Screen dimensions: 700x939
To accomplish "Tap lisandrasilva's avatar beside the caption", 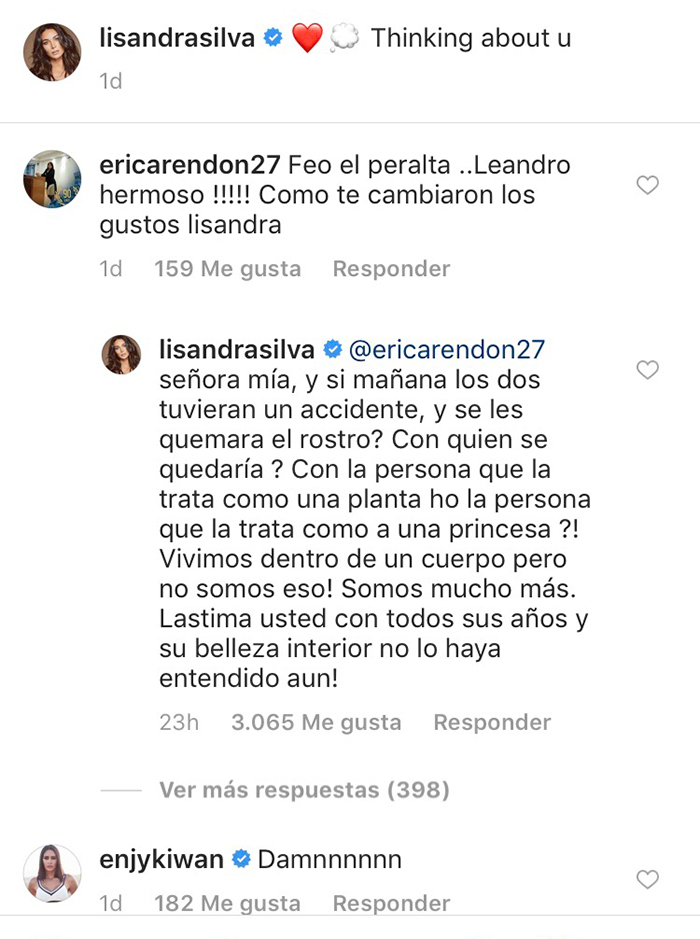I will 52,52.
